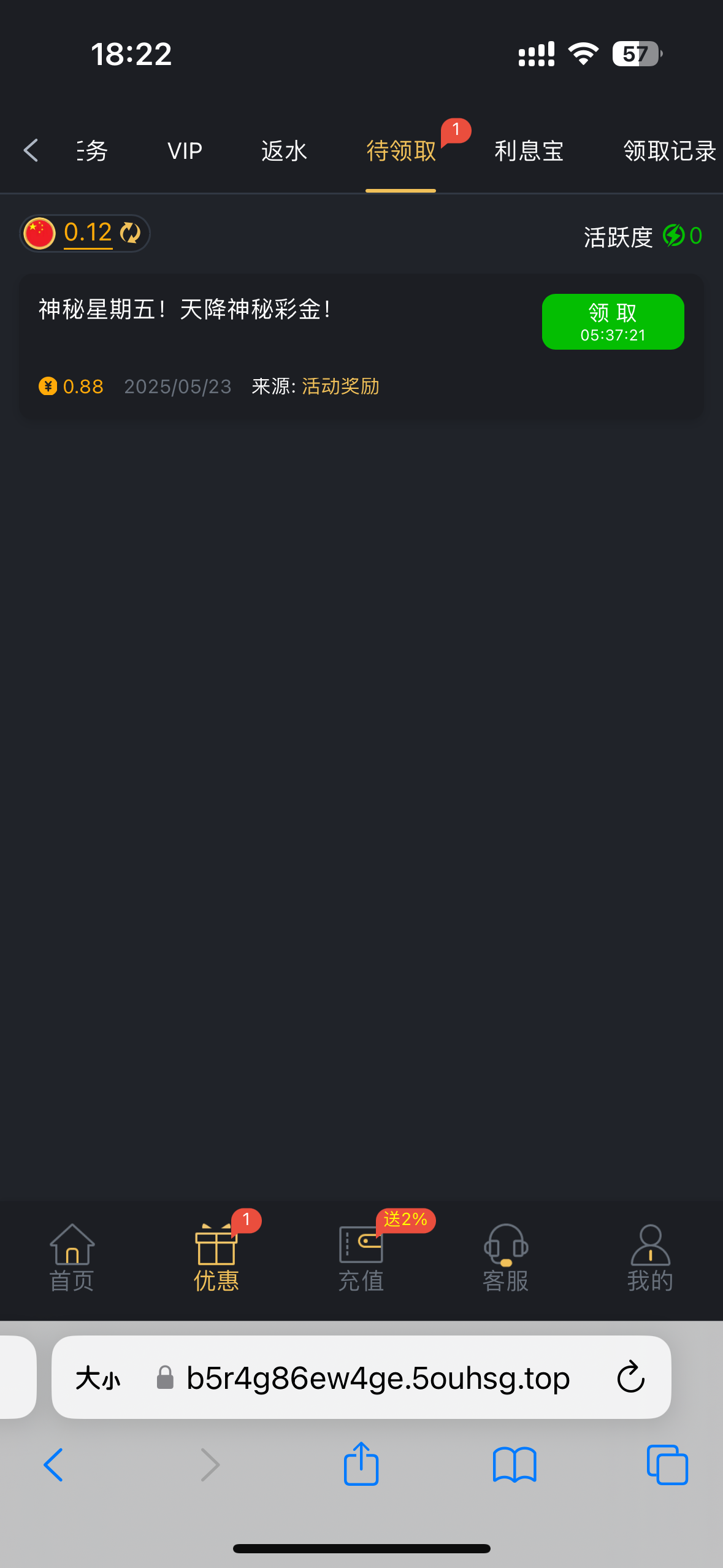The image size is (723, 1568).
Task: Share this page from Safari toolbar
Action: pos(361,1464)
